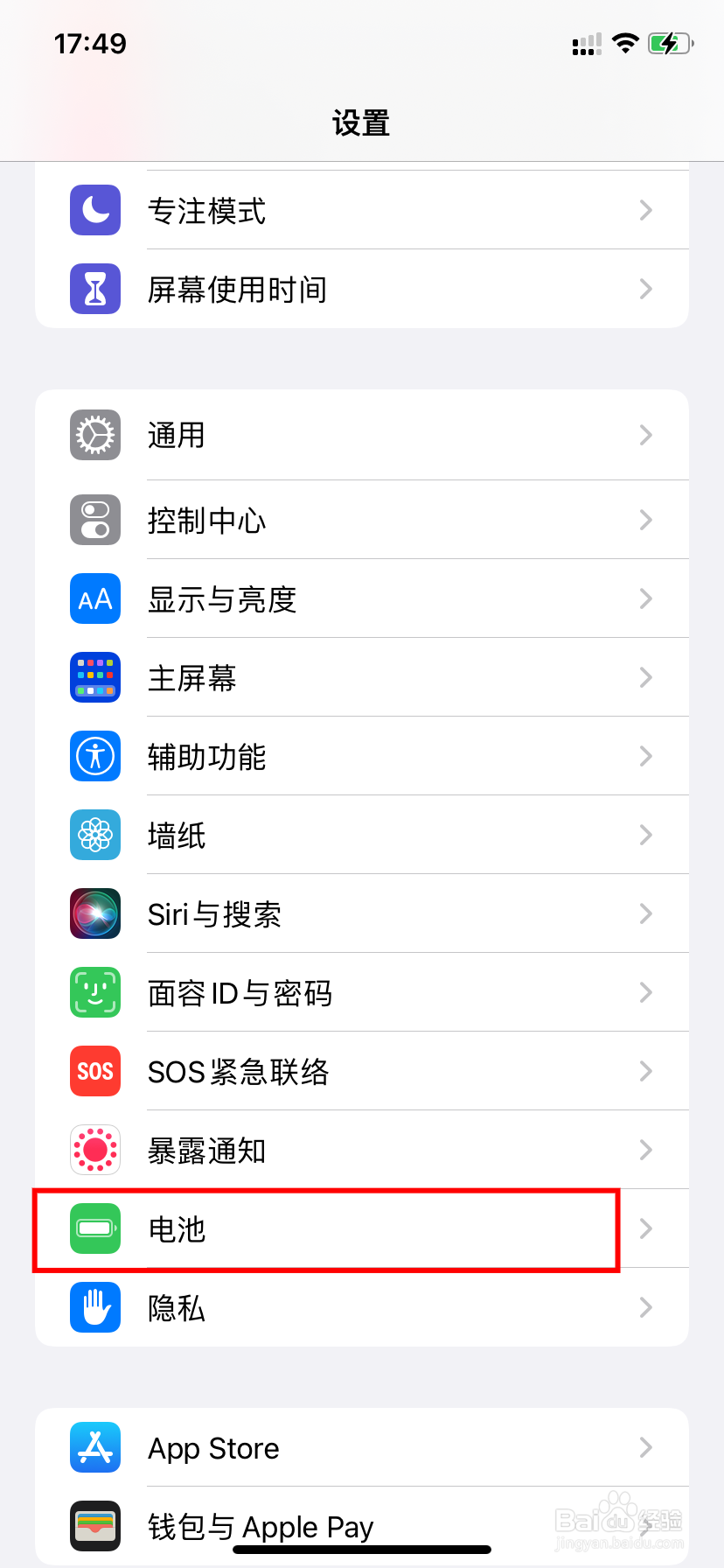Expand the 电池 row chevron
This screenshot has width=724, height=1568.
click(645, 1228)
